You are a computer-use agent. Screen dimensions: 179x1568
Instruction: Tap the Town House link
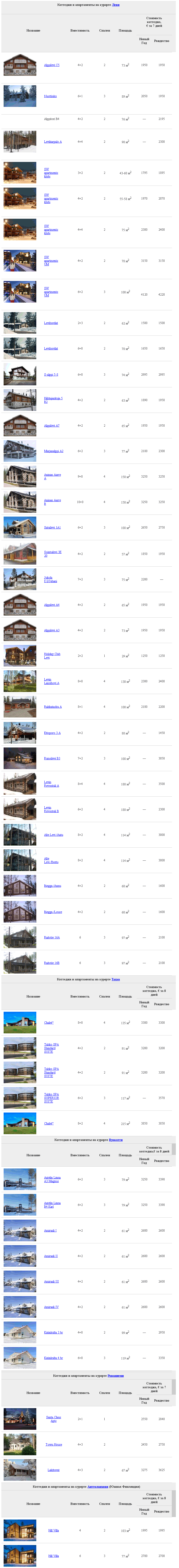(54, 1444)
